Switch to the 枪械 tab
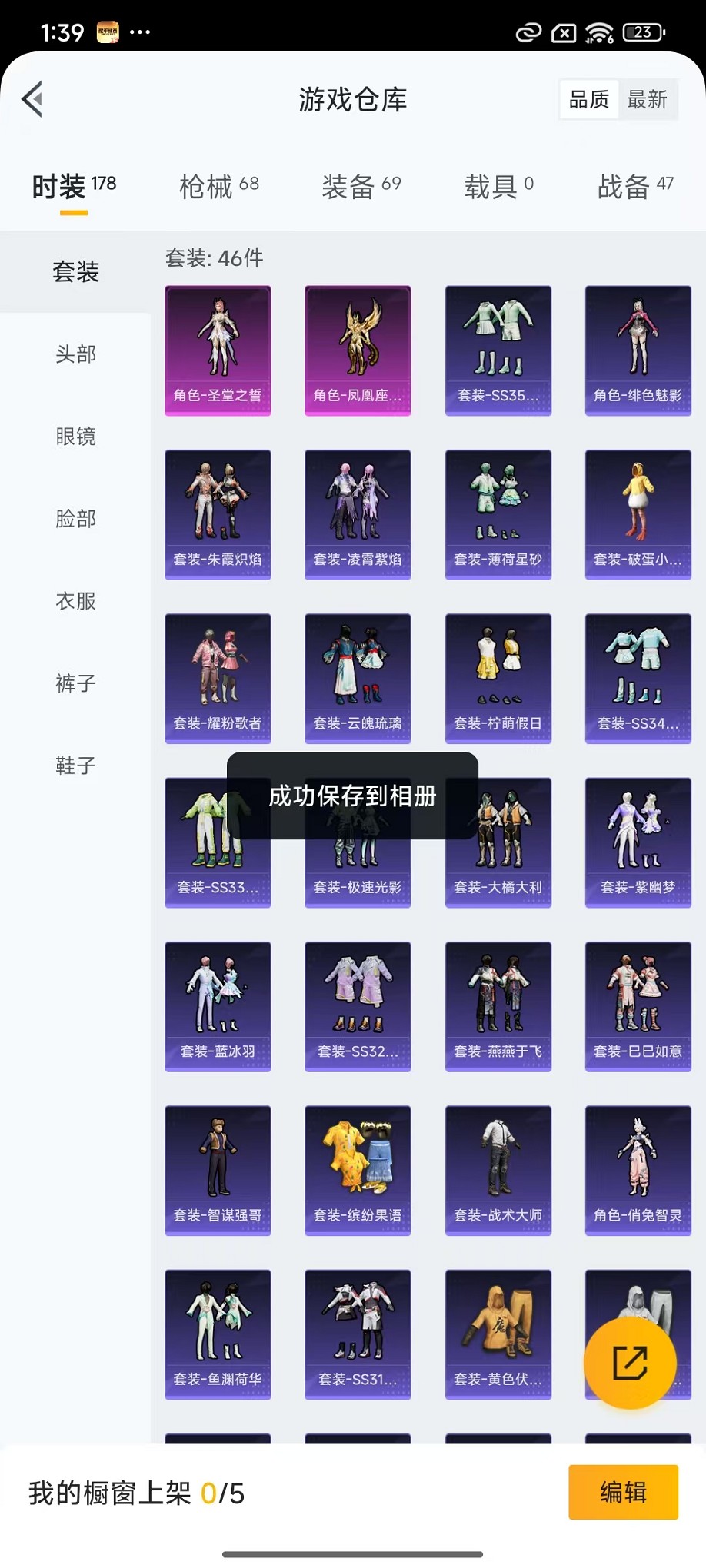The width and height of the screenshot is (706, 1568). pyautogui.click(x=218, y=186)
